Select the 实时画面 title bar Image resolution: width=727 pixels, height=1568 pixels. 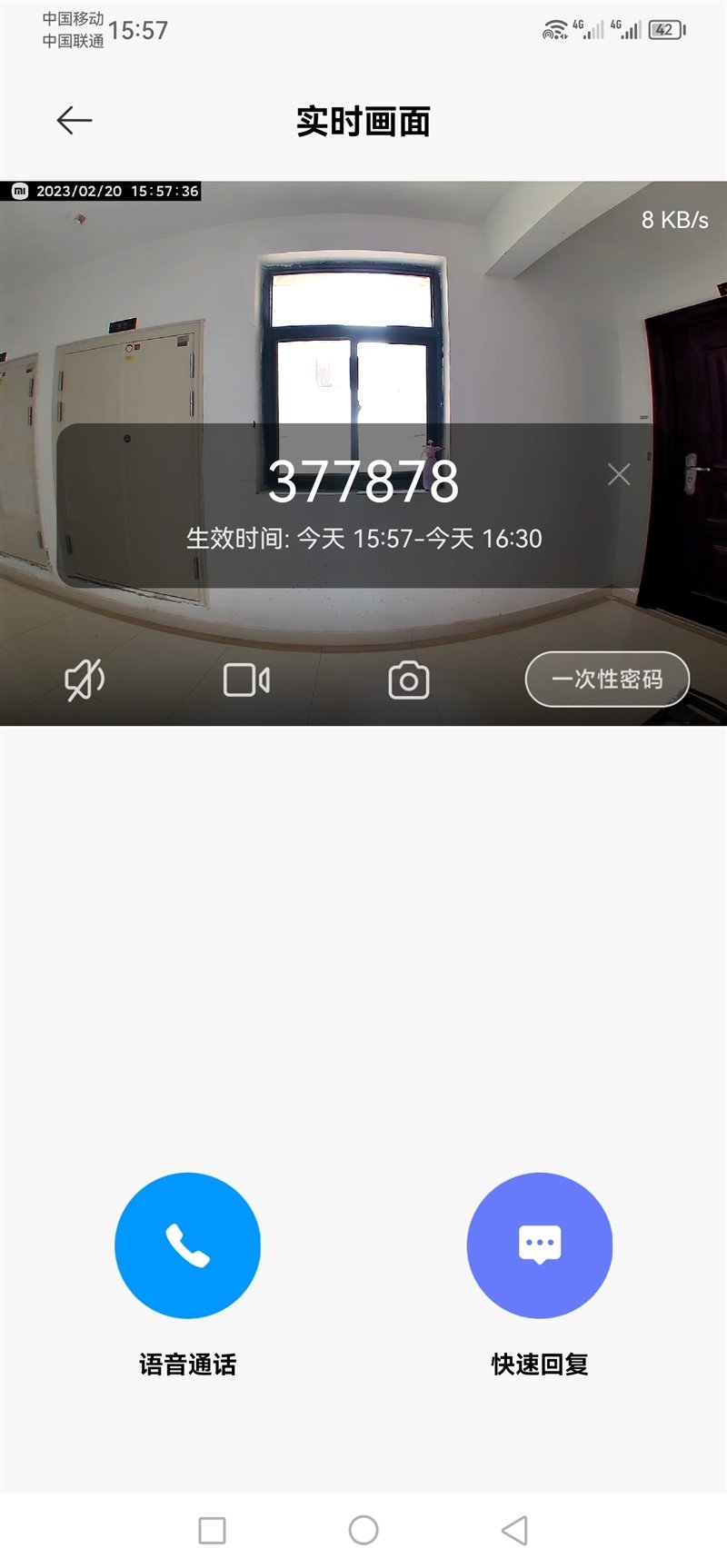(x=363, y=119)
